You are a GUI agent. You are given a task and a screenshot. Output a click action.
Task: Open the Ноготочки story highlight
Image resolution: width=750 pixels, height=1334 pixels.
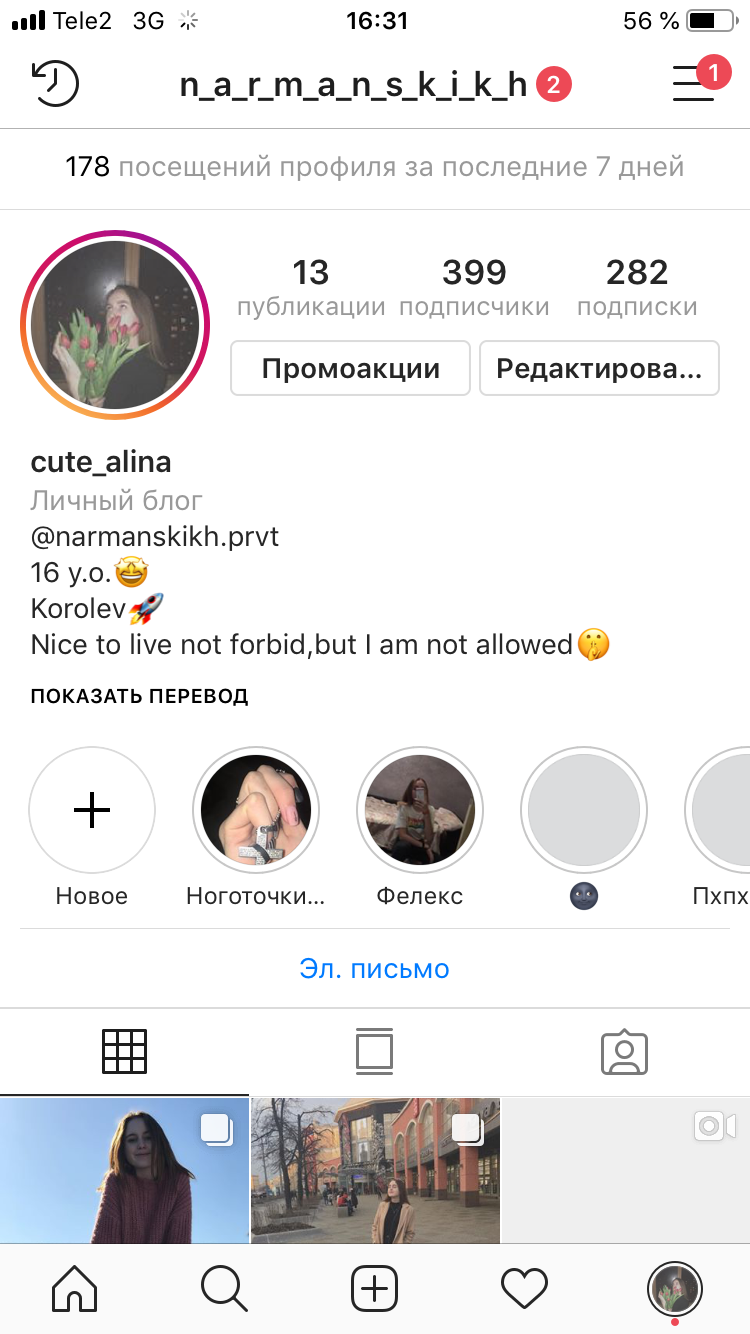pyautogui.click(x=256, y=810)
